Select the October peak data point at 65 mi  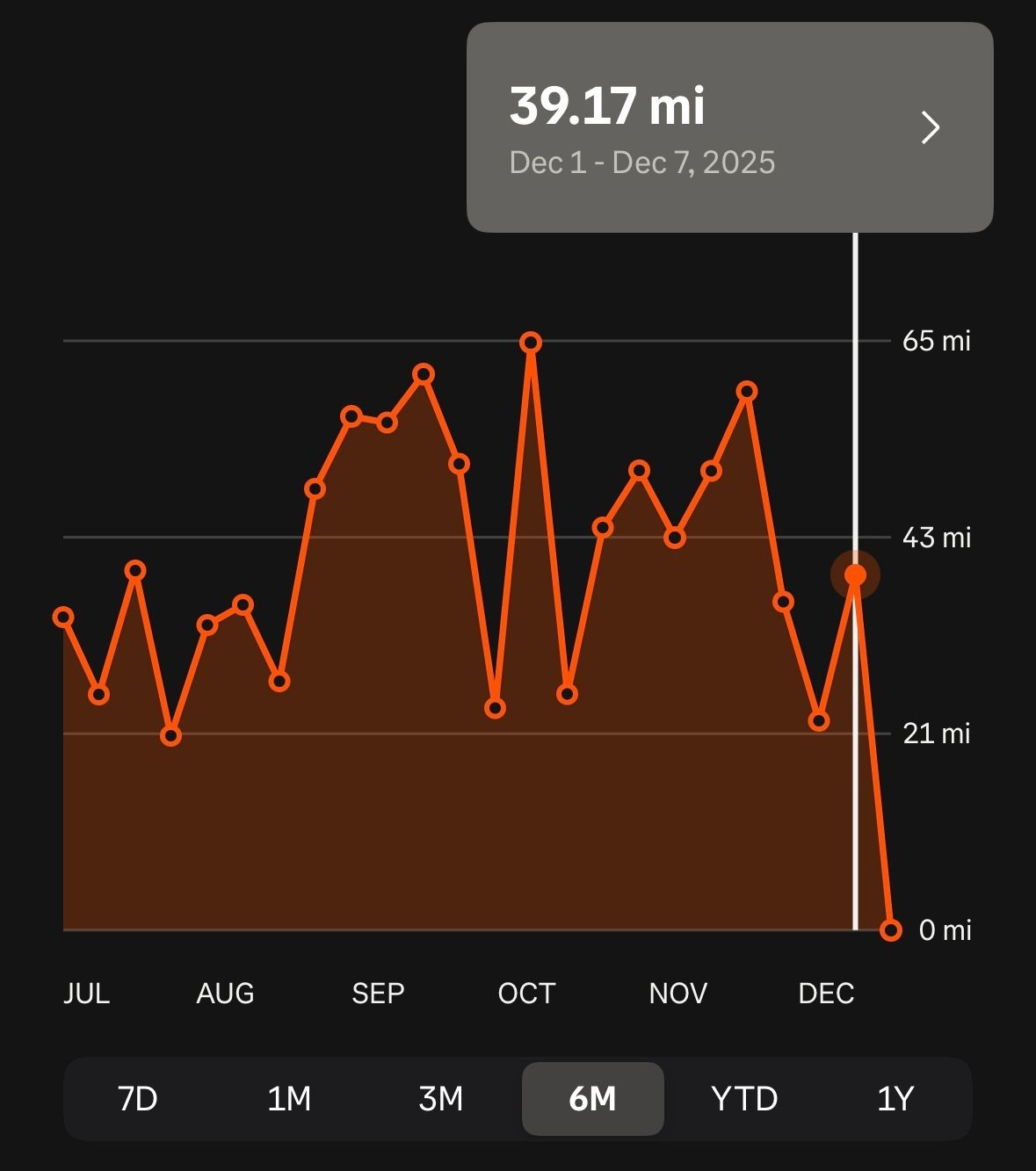coord(531,343)
